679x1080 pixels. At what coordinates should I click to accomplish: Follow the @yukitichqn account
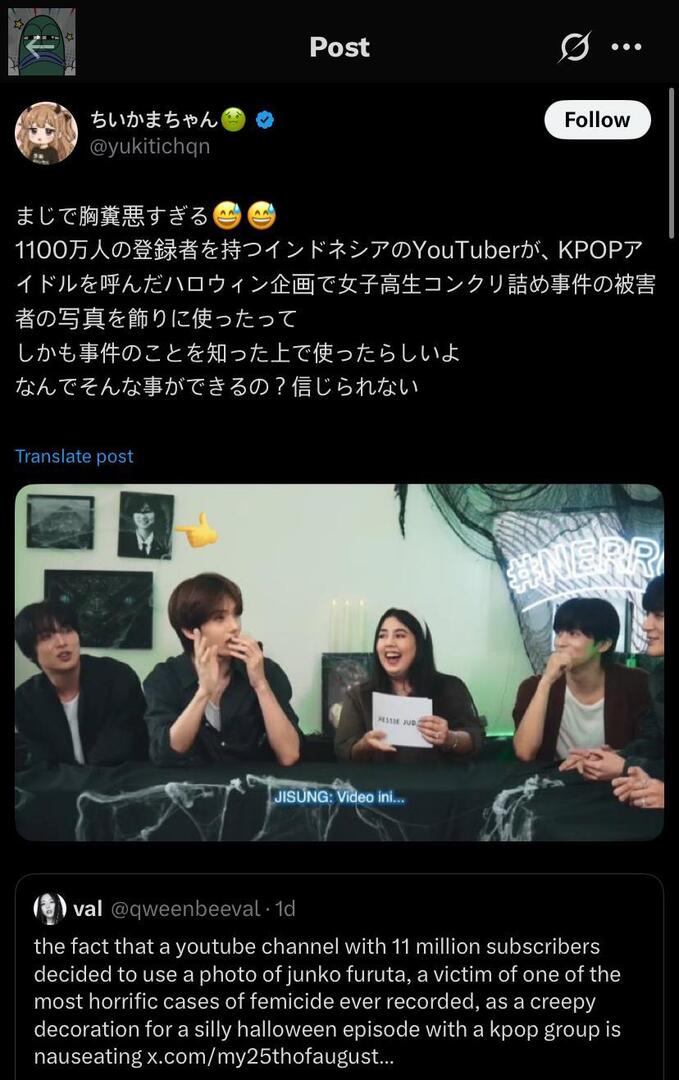(597, 120)
